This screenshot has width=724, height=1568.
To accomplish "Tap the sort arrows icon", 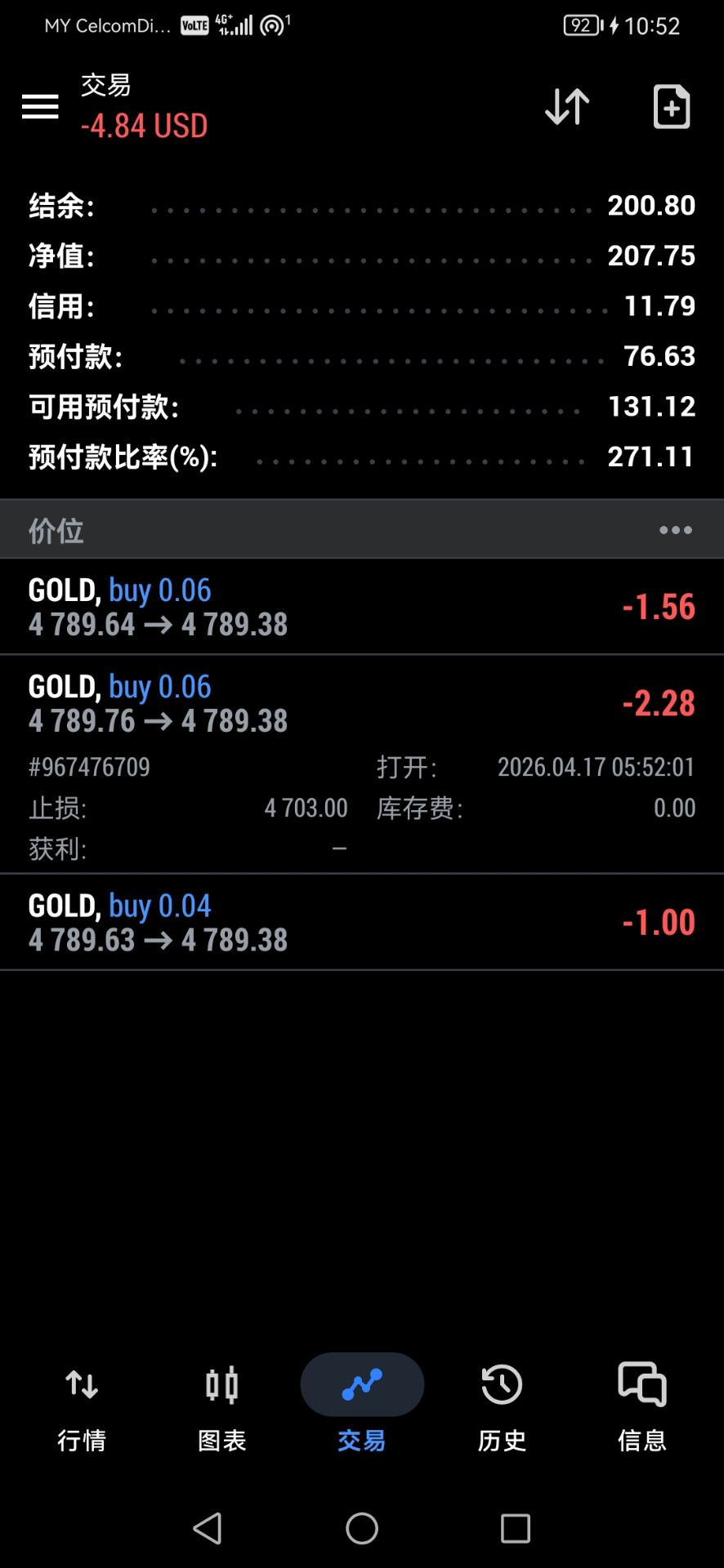I will (566, 106).
